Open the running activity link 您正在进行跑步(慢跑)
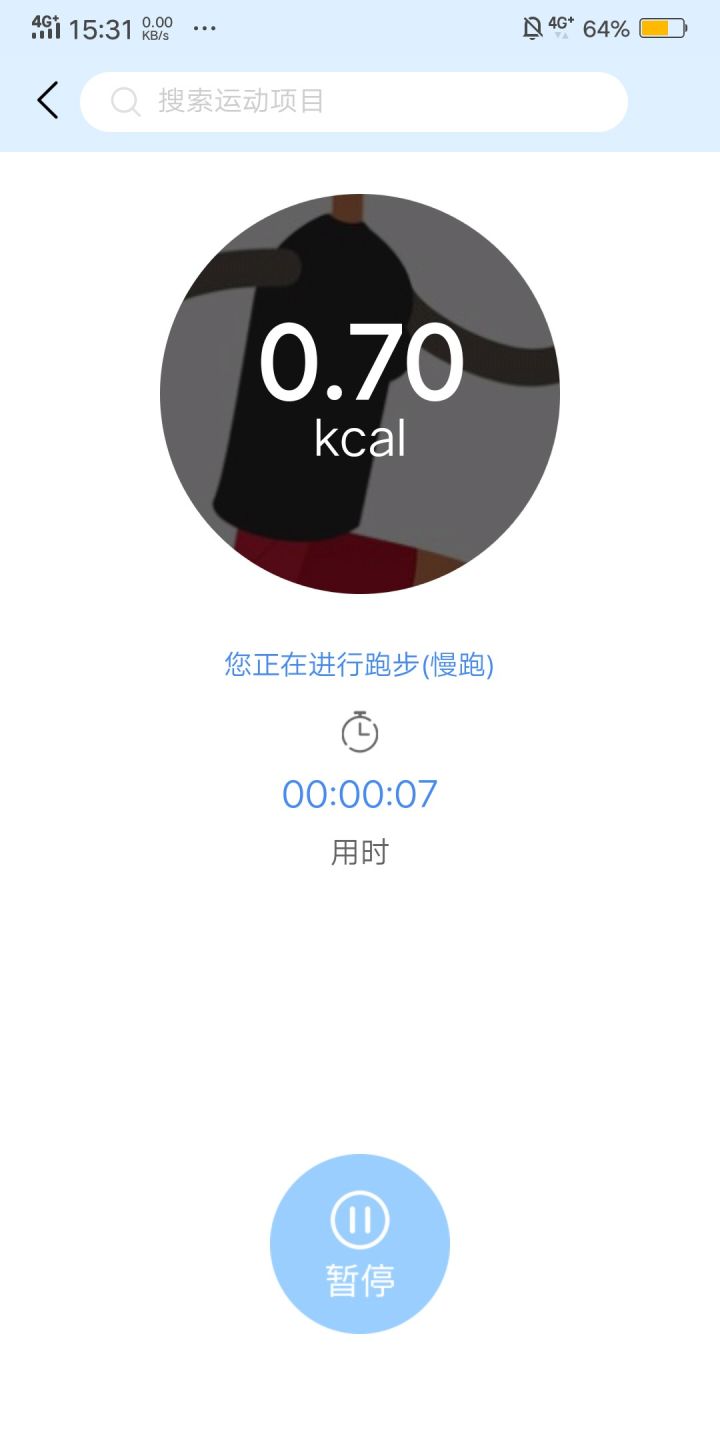Viewport: 720px width, 1436px height. click(360, 663)
